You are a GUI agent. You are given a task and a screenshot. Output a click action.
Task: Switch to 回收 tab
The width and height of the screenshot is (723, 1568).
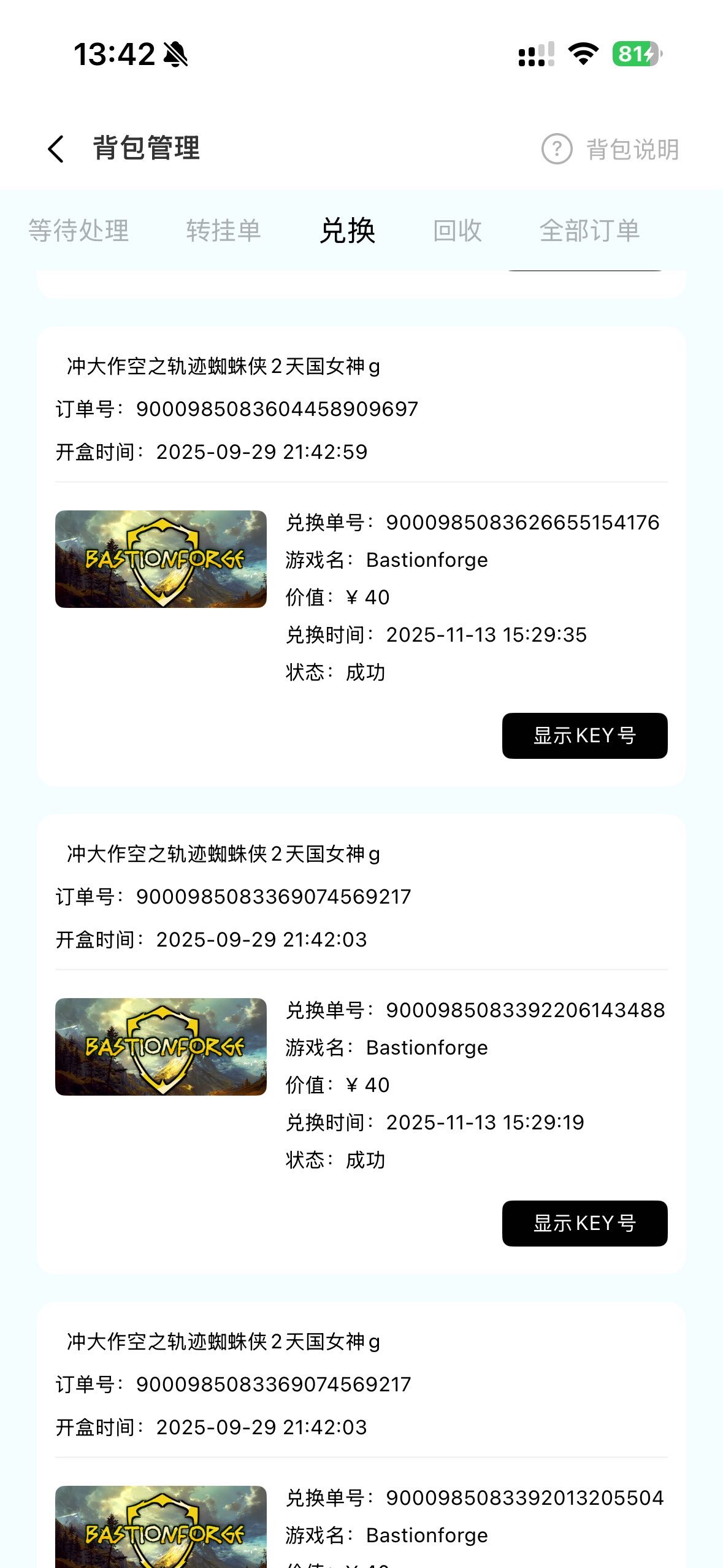457,231
